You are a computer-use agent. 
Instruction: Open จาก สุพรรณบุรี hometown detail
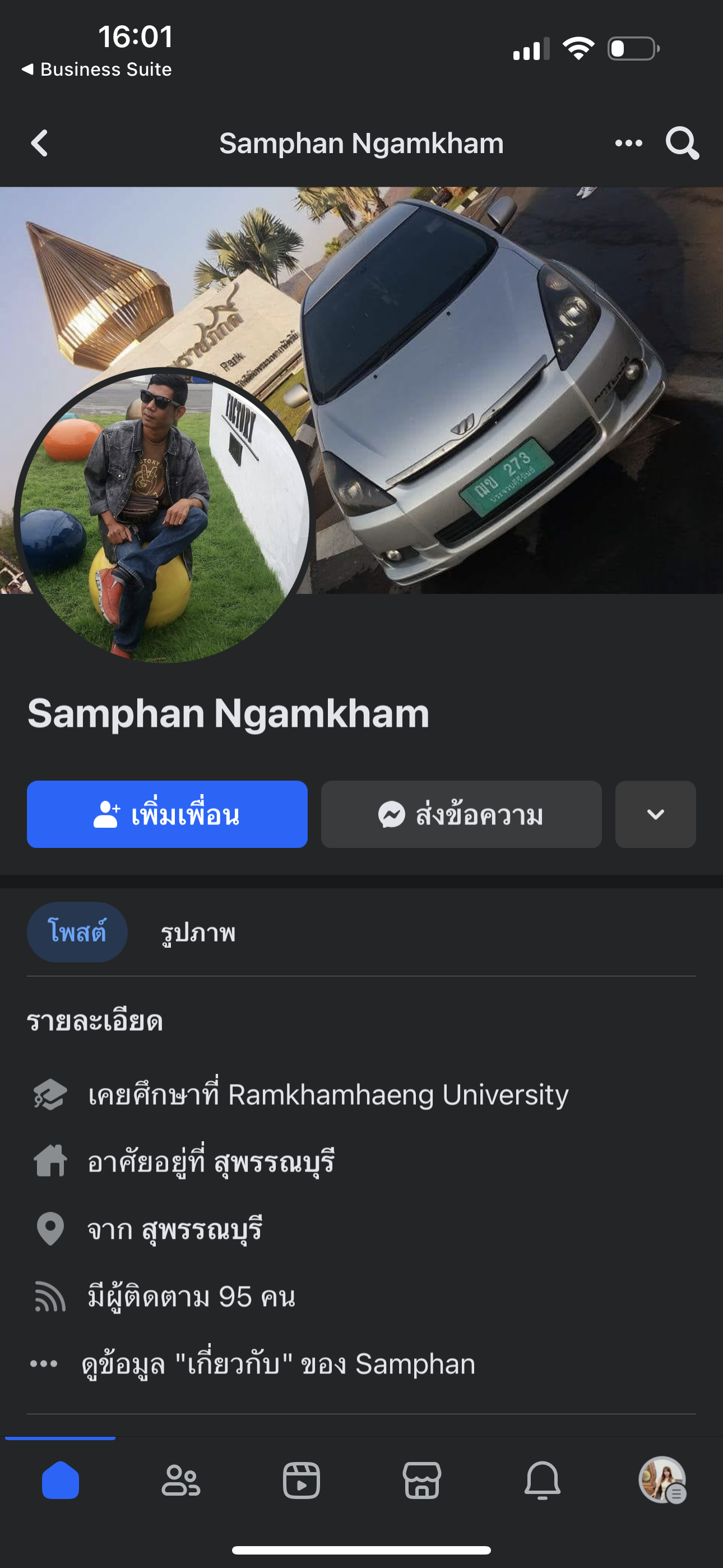pyautogui.click(x=175, y=1229)
